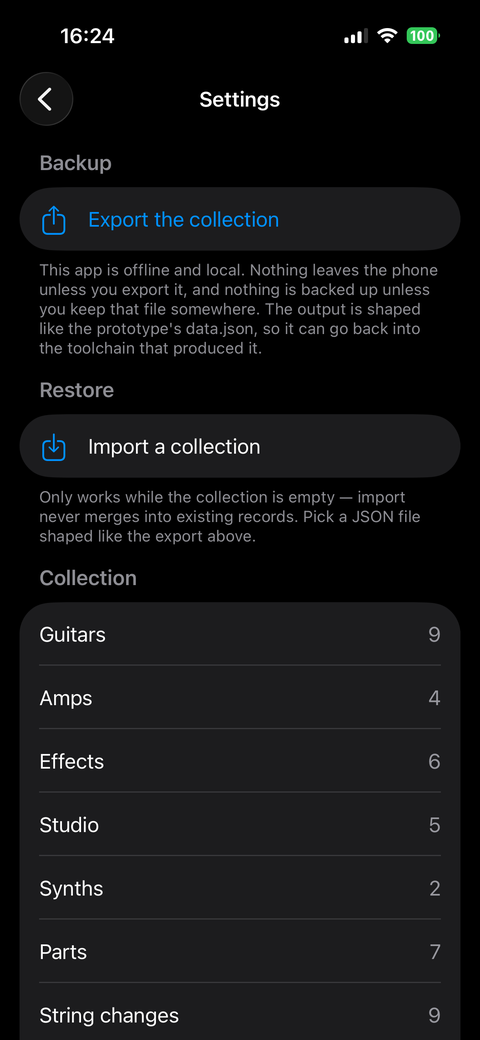Go back from Settings
The image size is (480, 1040).
[x=46, y=99]
